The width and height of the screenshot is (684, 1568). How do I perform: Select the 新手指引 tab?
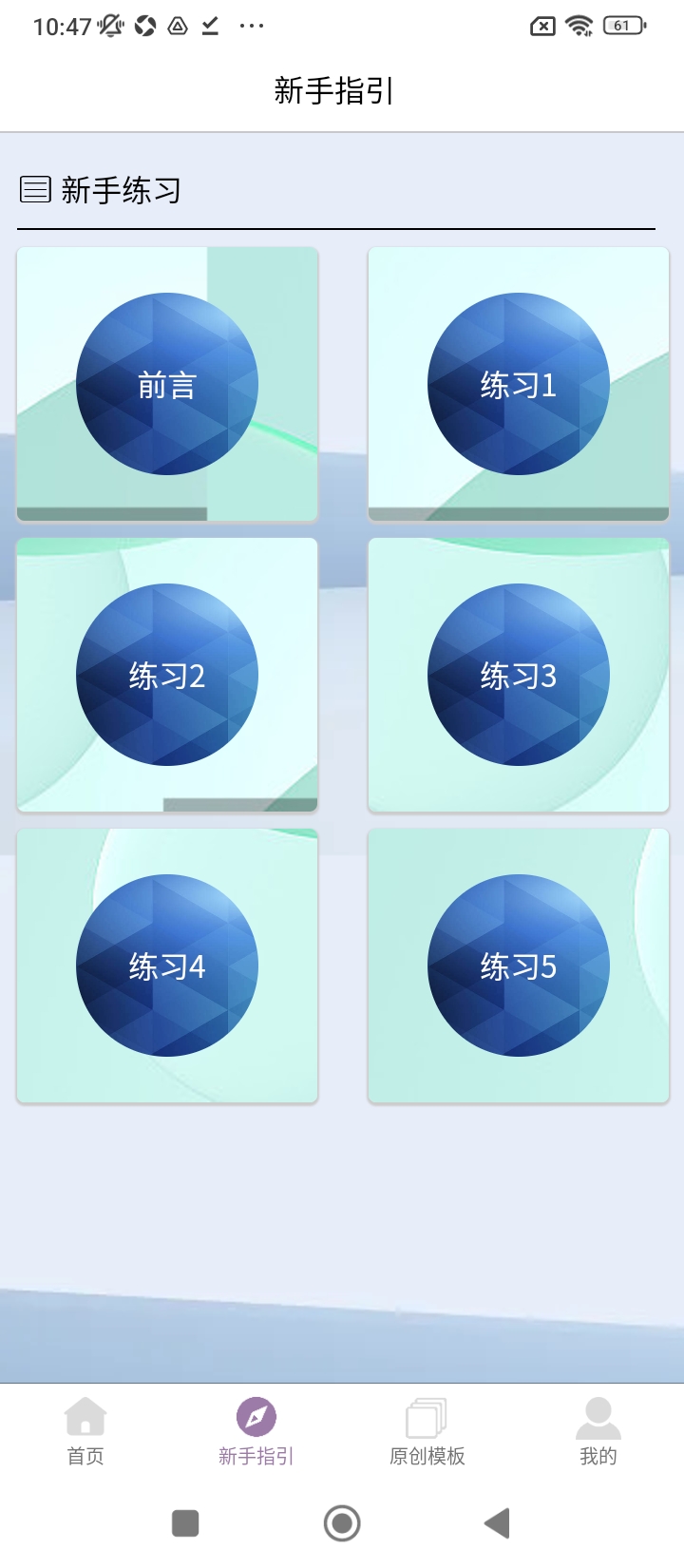point(256,1431)
